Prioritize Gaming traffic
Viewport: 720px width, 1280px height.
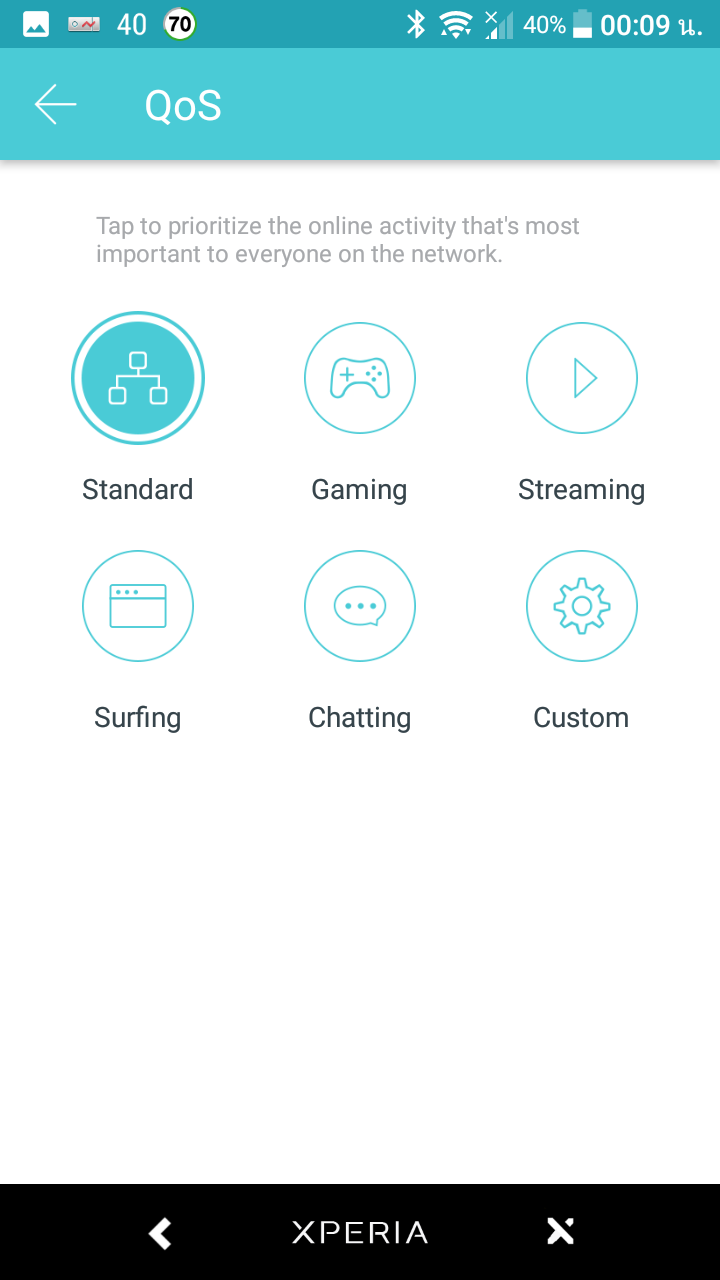(x=360, y=378)
